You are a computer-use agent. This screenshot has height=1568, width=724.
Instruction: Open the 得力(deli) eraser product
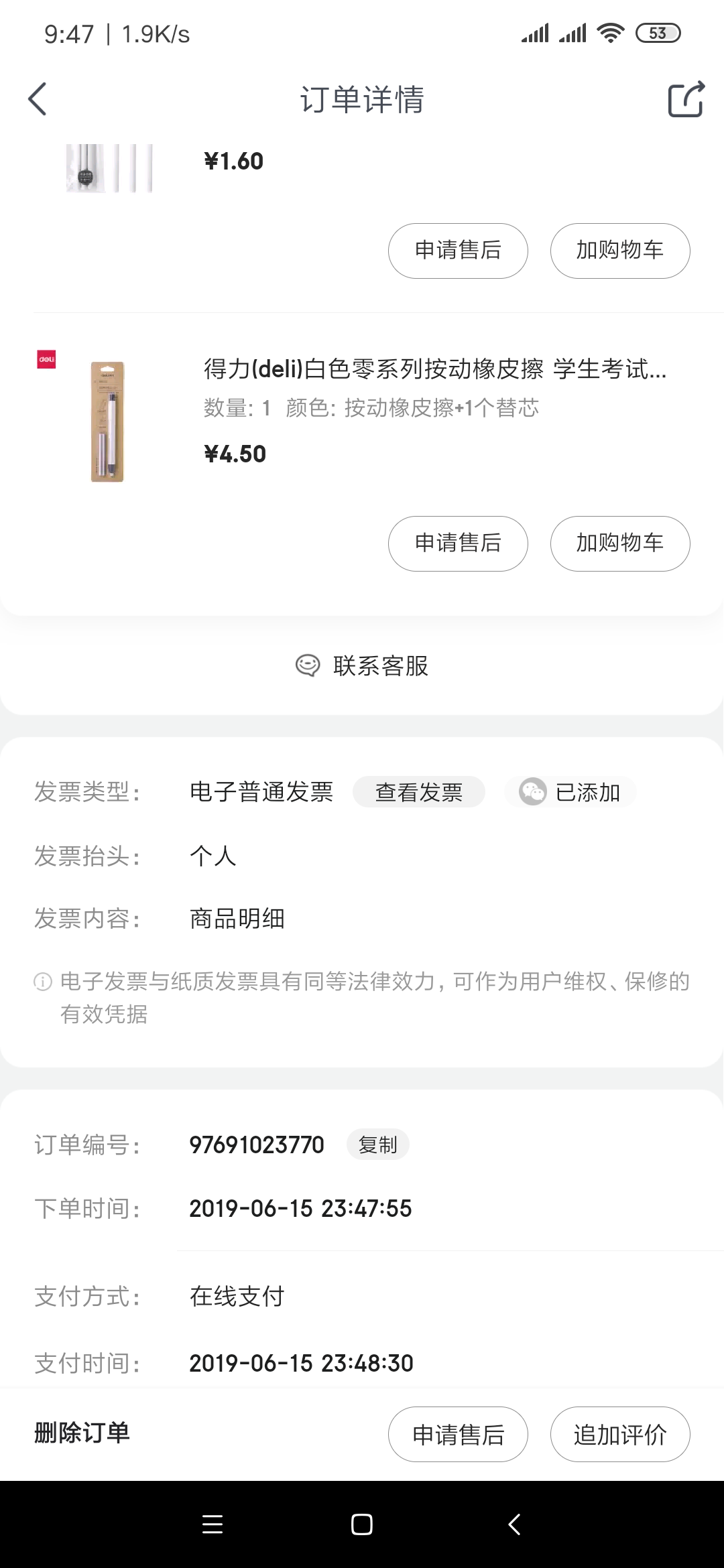pyautogui.click(x=434, y=369)
